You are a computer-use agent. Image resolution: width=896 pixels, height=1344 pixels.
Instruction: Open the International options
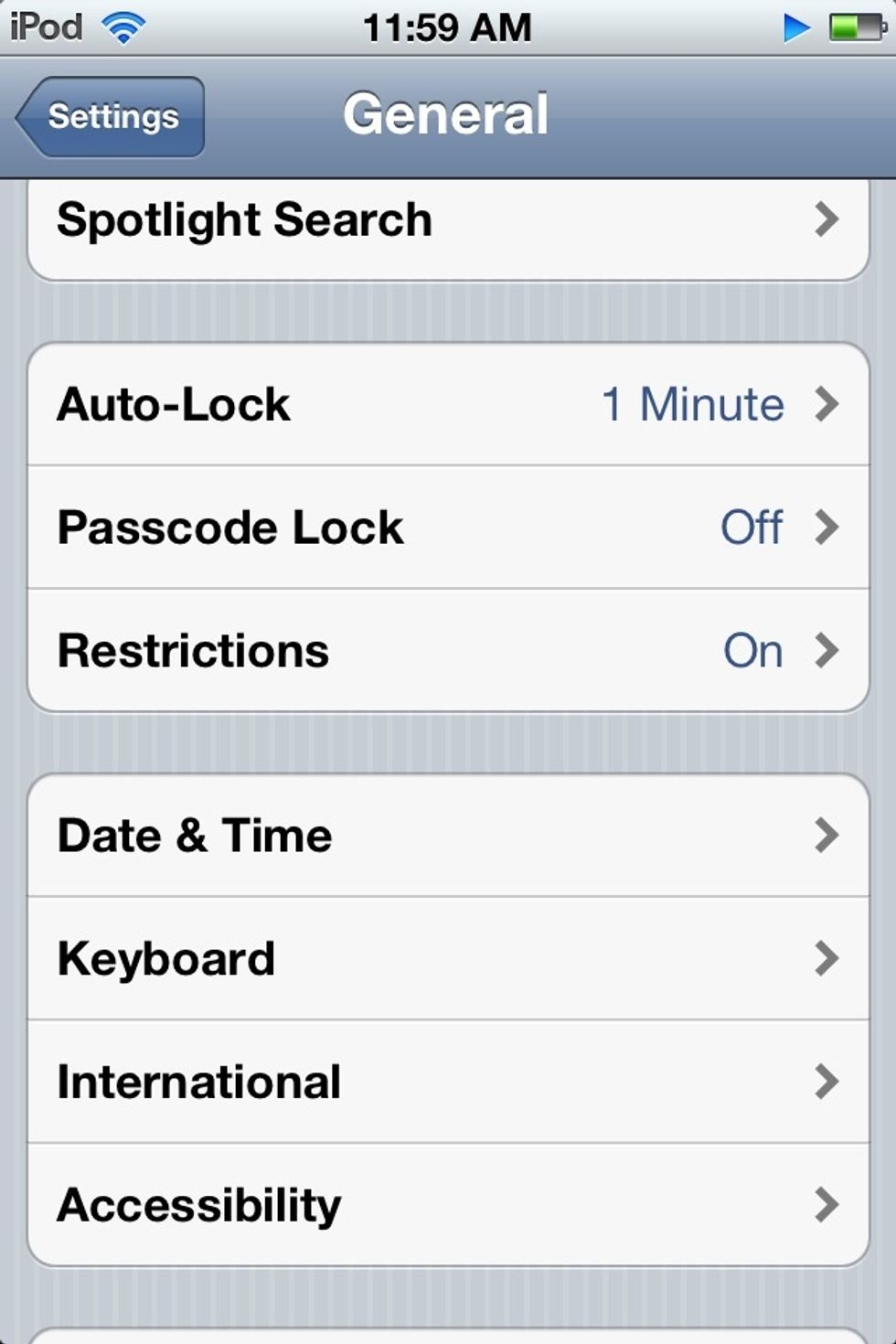pos(448,1082)
